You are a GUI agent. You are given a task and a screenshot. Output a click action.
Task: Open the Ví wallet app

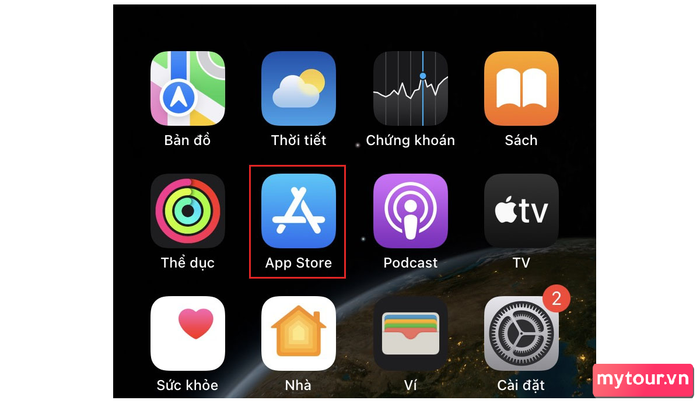(410, 333)
